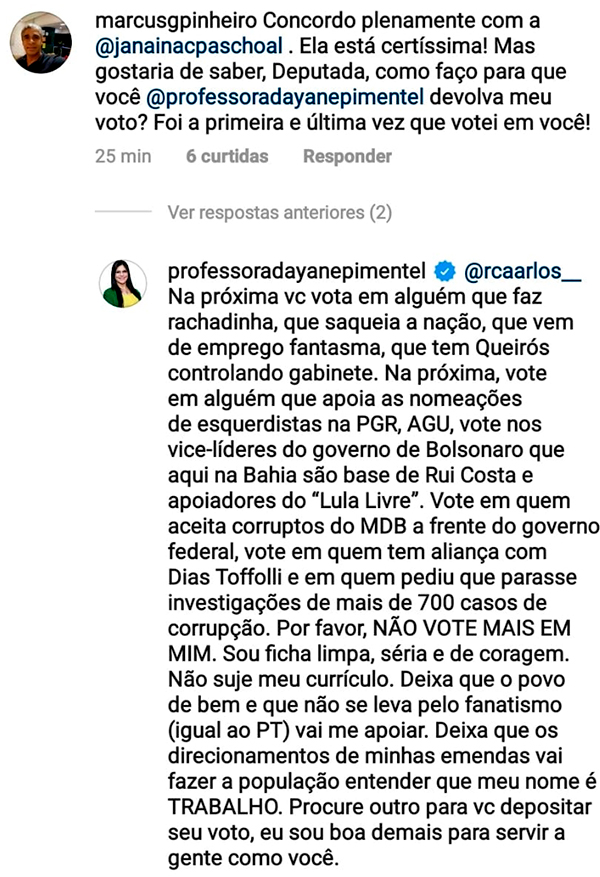Expand Ver respostas anteriores (2)

280,213
